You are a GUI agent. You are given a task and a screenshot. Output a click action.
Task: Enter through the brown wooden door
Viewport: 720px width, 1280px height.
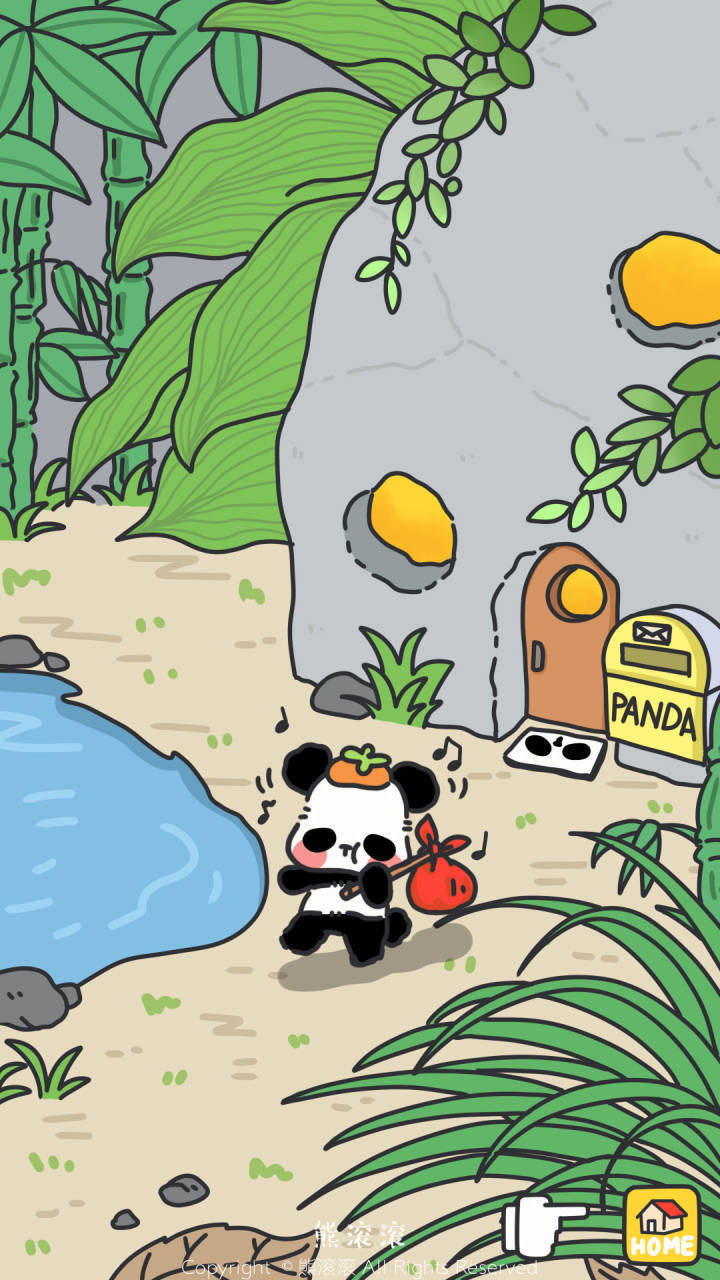coord(566,639)
